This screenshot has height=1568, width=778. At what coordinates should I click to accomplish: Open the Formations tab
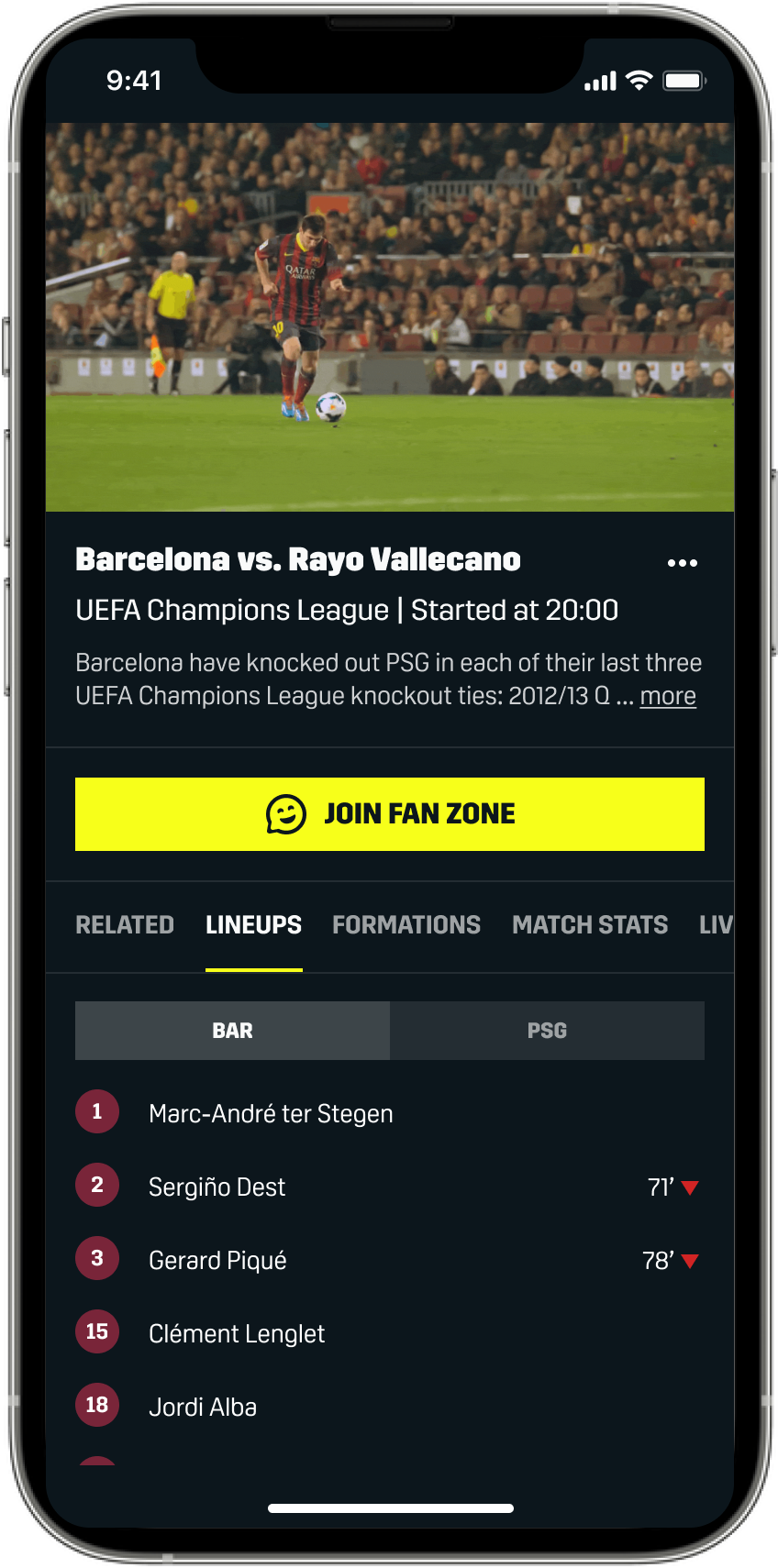pyautogui.click(x=406, y=924)
